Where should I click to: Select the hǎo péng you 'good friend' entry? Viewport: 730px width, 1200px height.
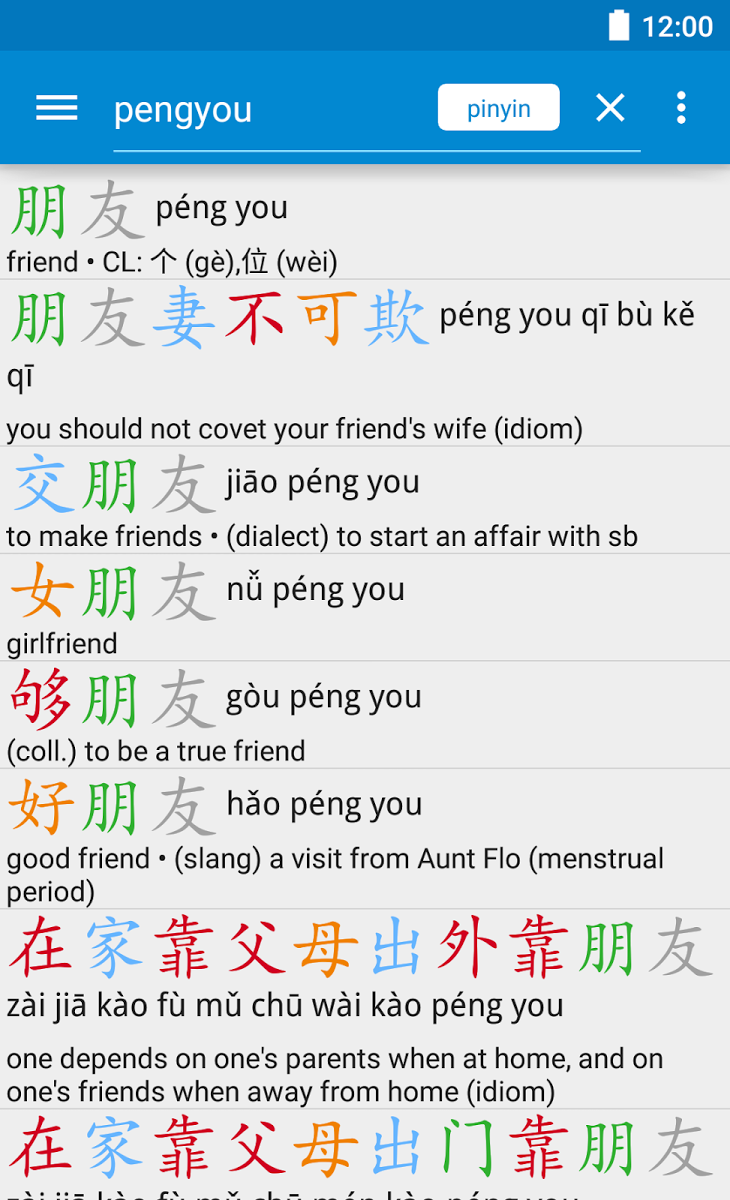pos(365,839)
